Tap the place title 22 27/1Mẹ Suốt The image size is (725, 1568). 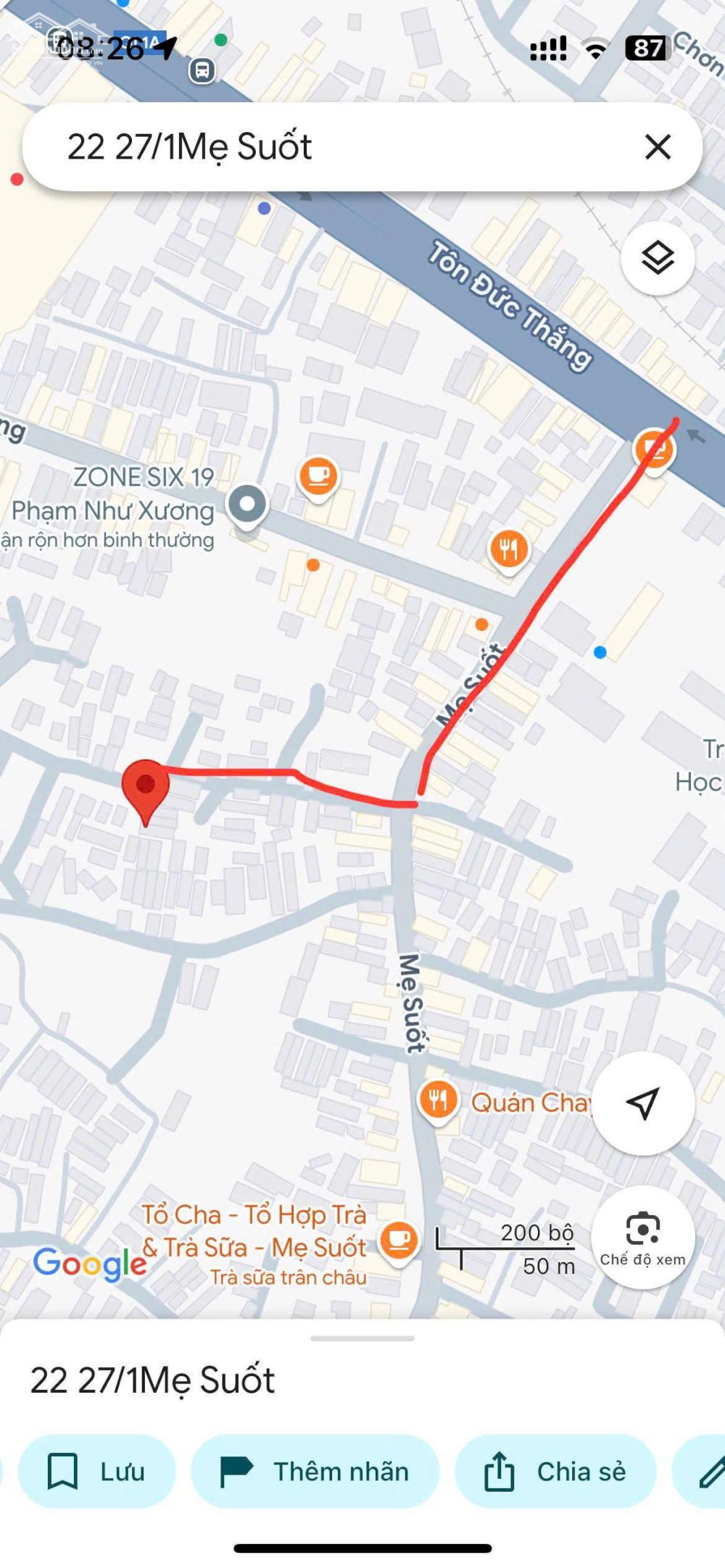pos(153,1377)
